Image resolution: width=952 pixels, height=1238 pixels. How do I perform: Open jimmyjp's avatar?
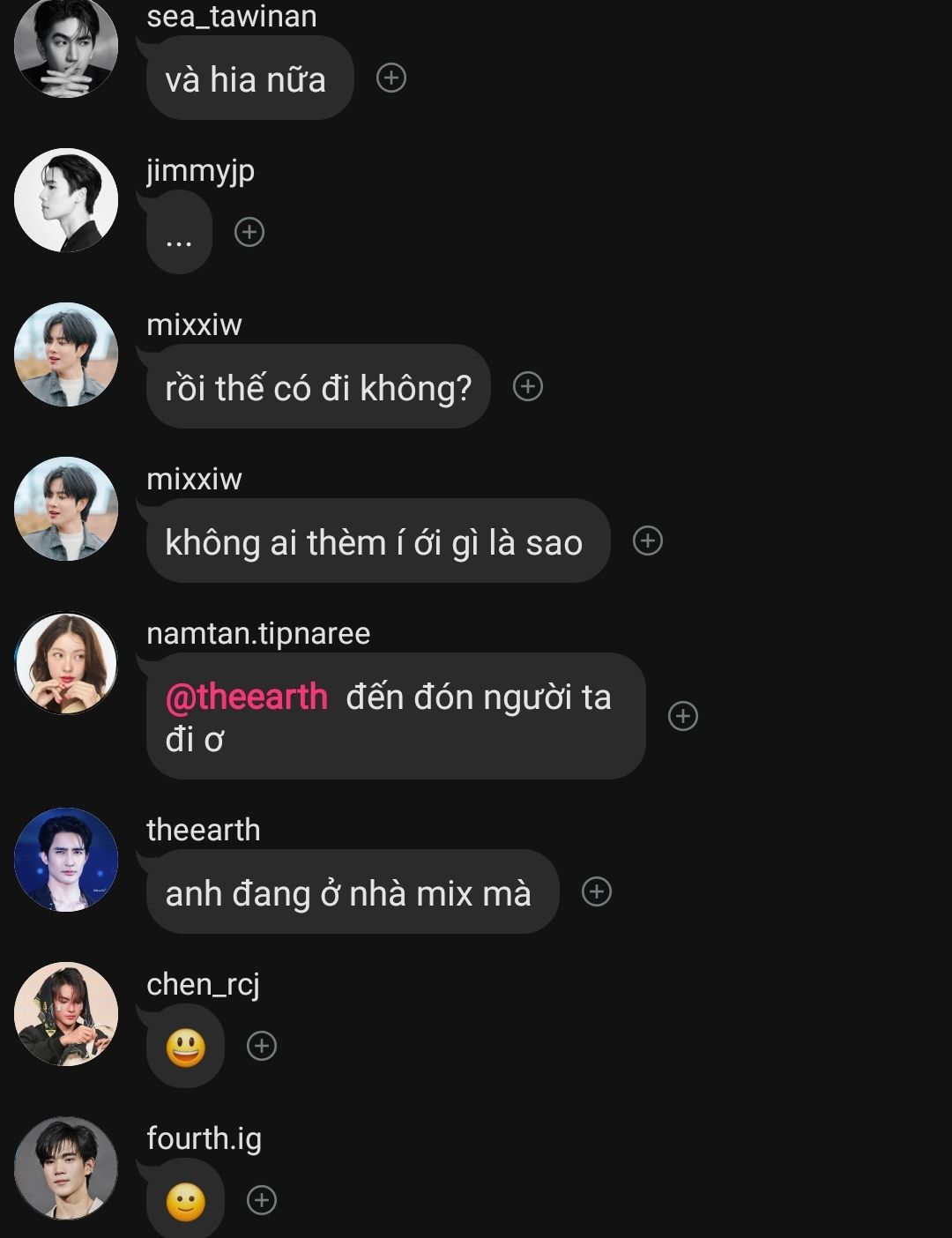click(66, 200)
